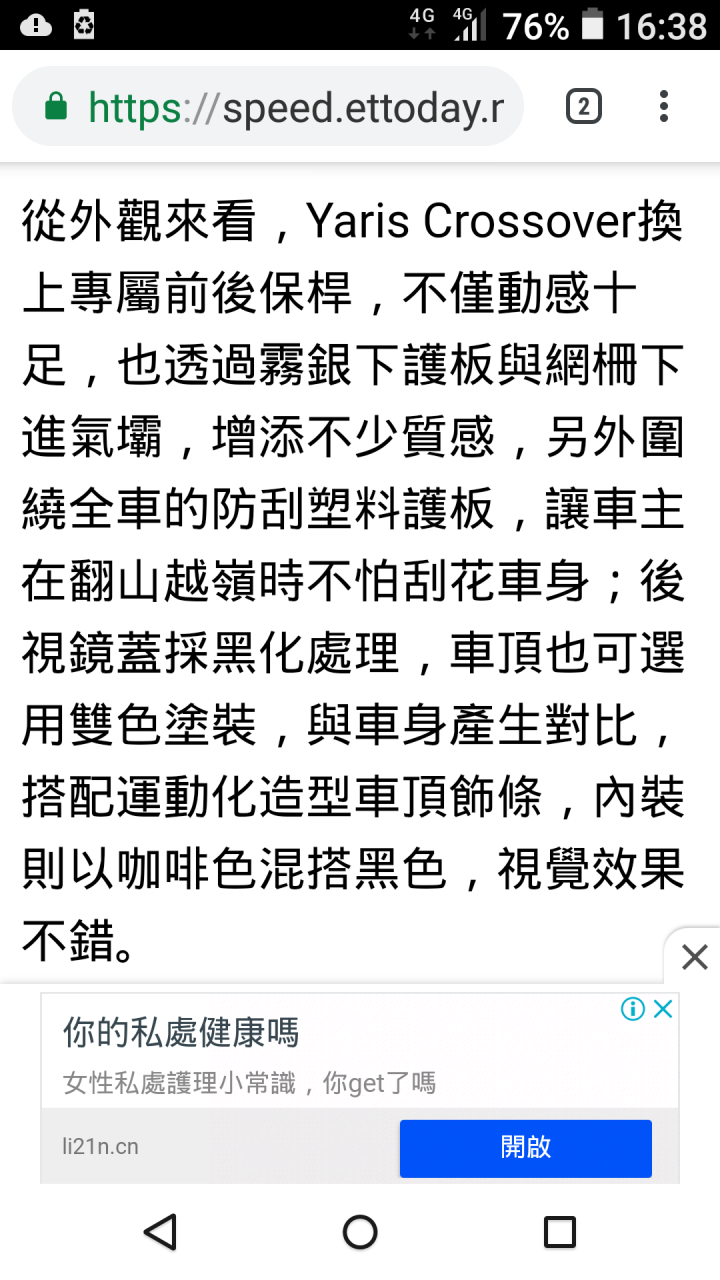Close the ad with its X icon
Image resolution: width=720 pixels, height=1280 pixels.
(663, 1009)
